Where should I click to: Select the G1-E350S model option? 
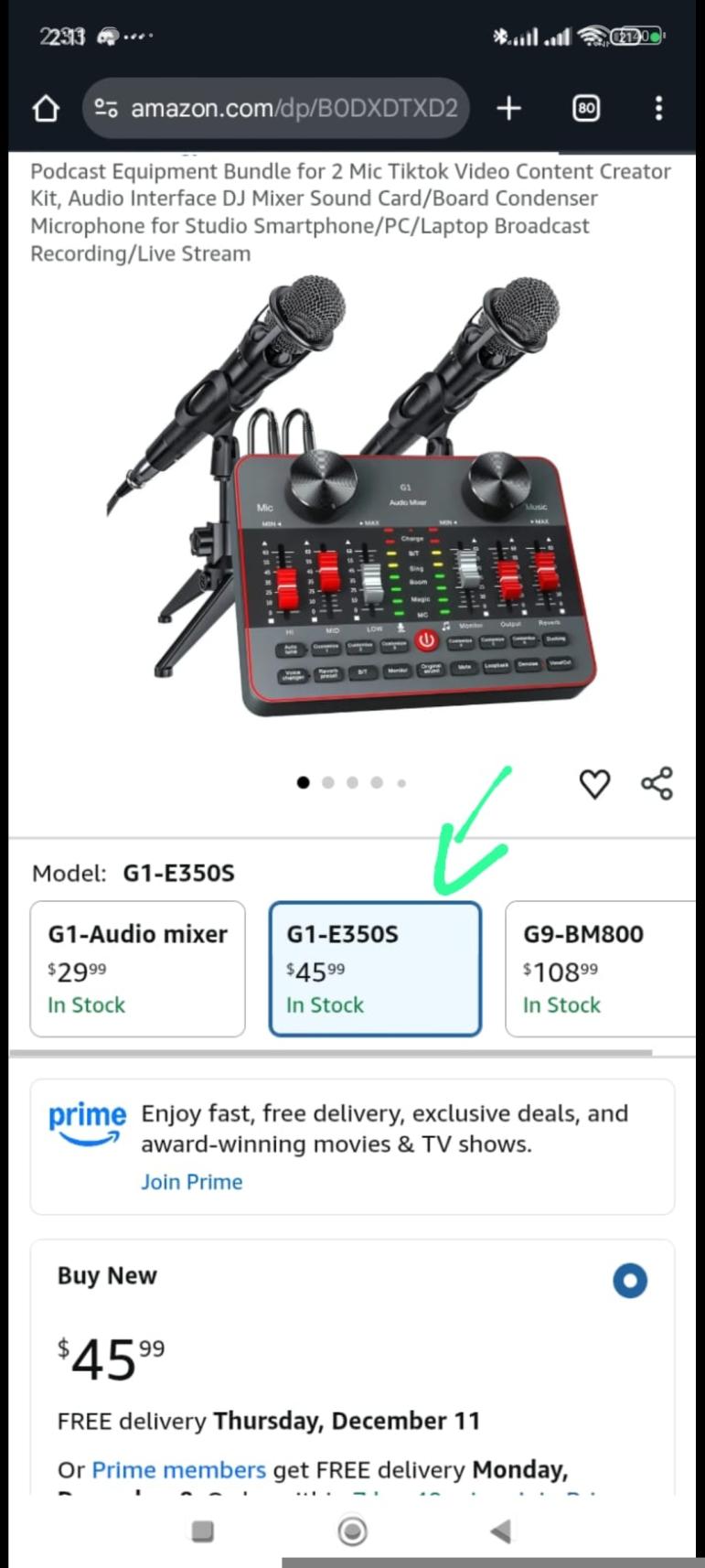click(375, 968)
